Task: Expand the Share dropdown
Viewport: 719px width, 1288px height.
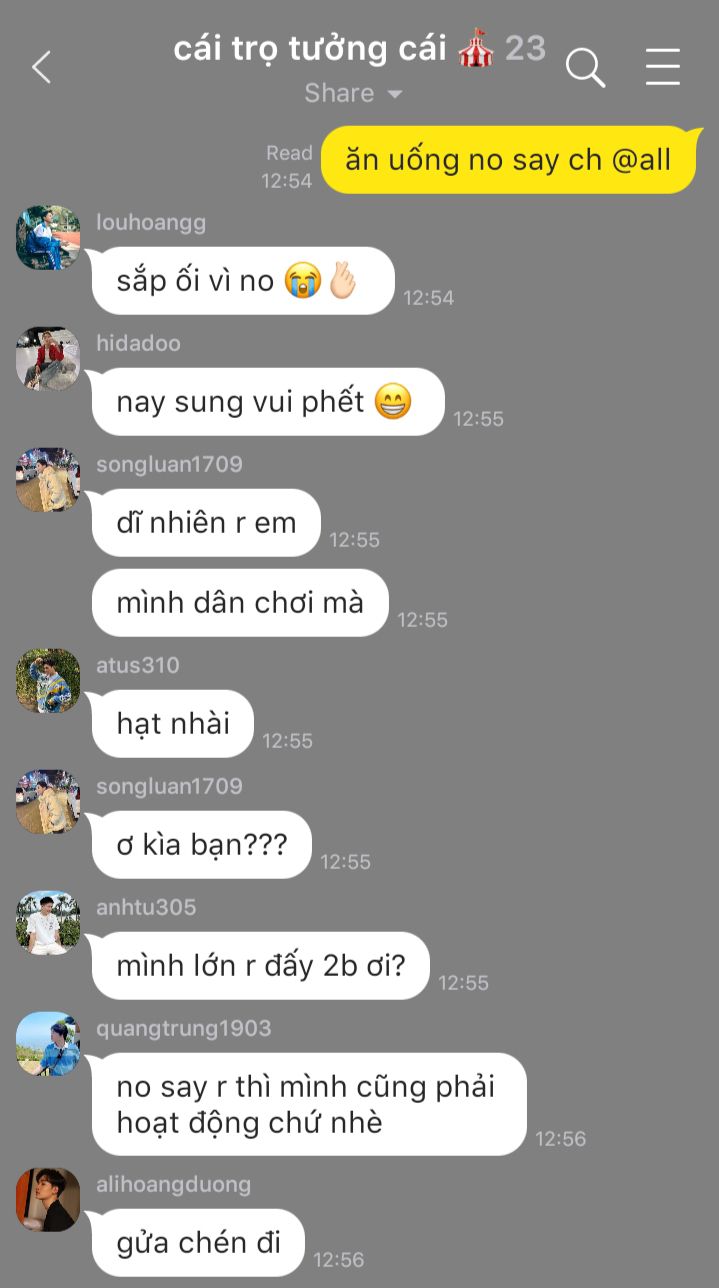Action: [353, 94]
